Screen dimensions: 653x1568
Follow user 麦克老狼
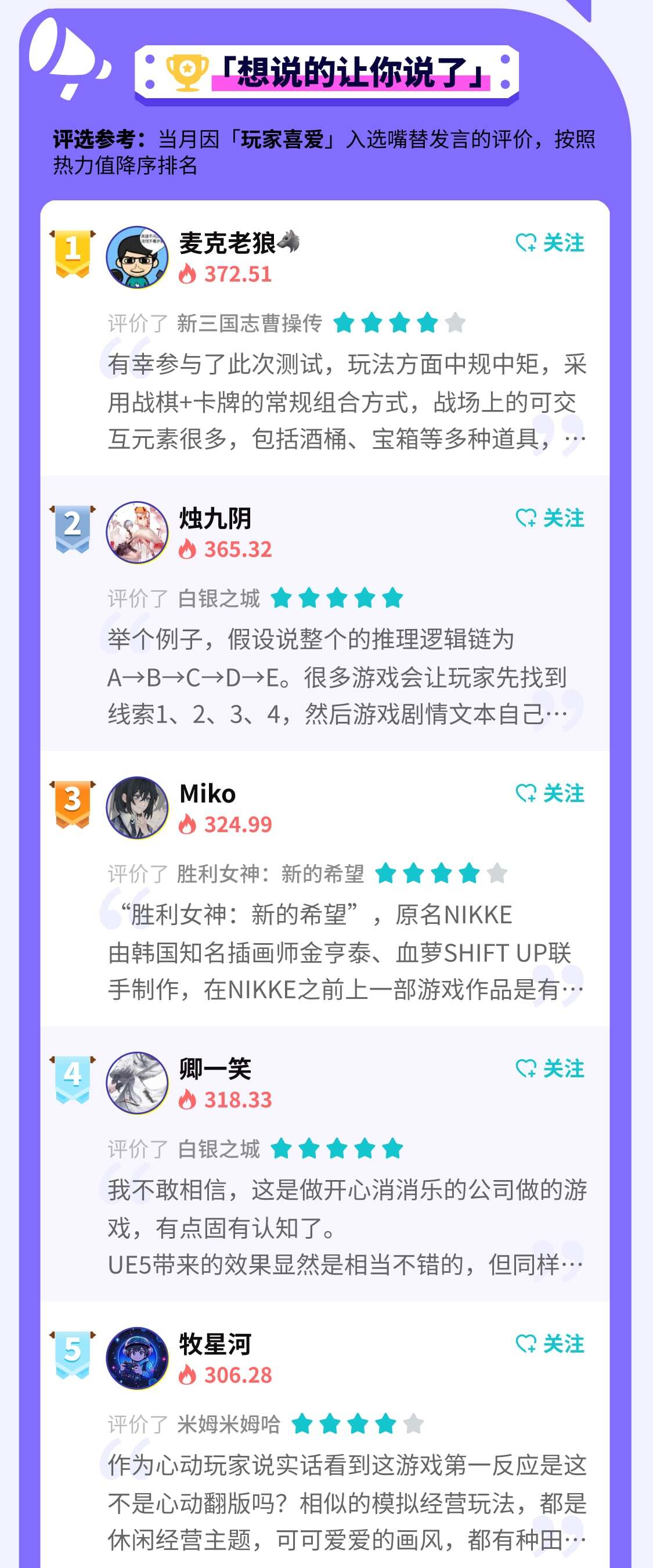[x=550, y=243]
